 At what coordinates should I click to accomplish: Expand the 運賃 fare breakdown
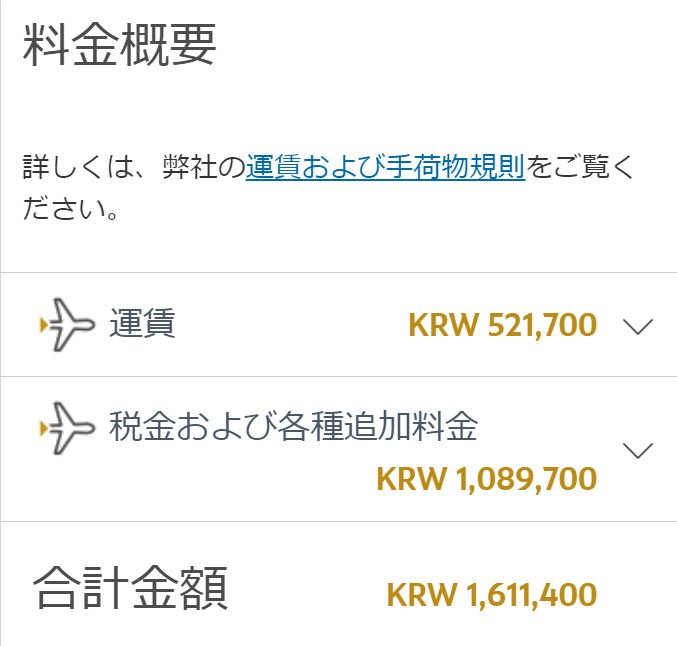(x=637, y=326)
